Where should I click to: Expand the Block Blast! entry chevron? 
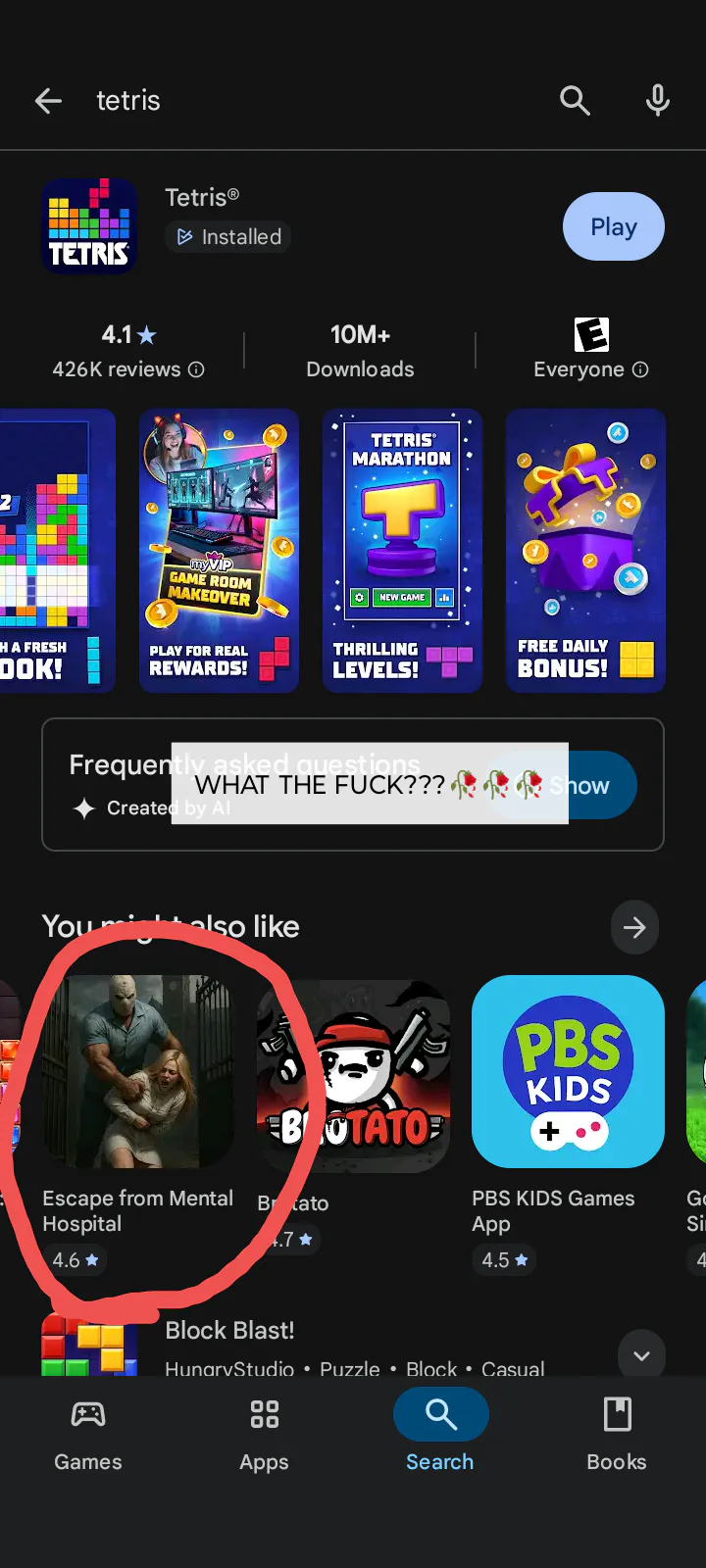click(642, 1355)
